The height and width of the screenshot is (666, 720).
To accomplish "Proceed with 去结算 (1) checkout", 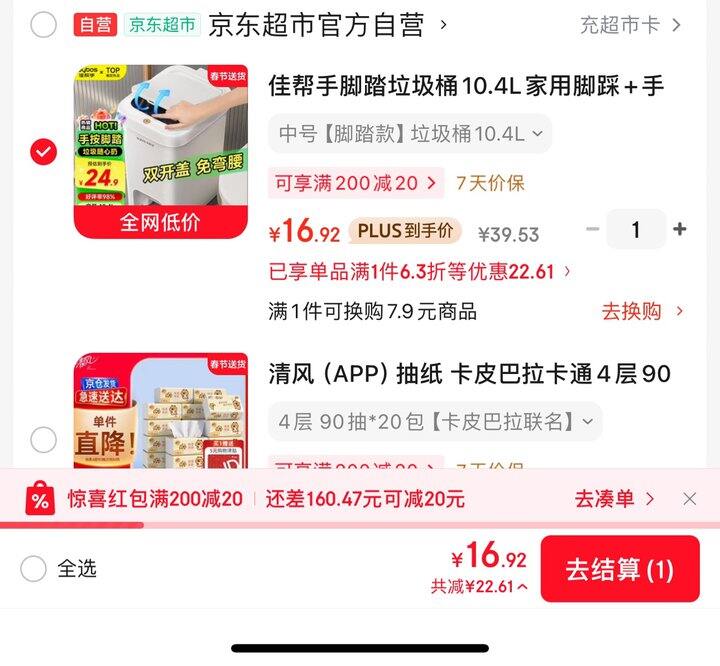I will tap(620, 569).
